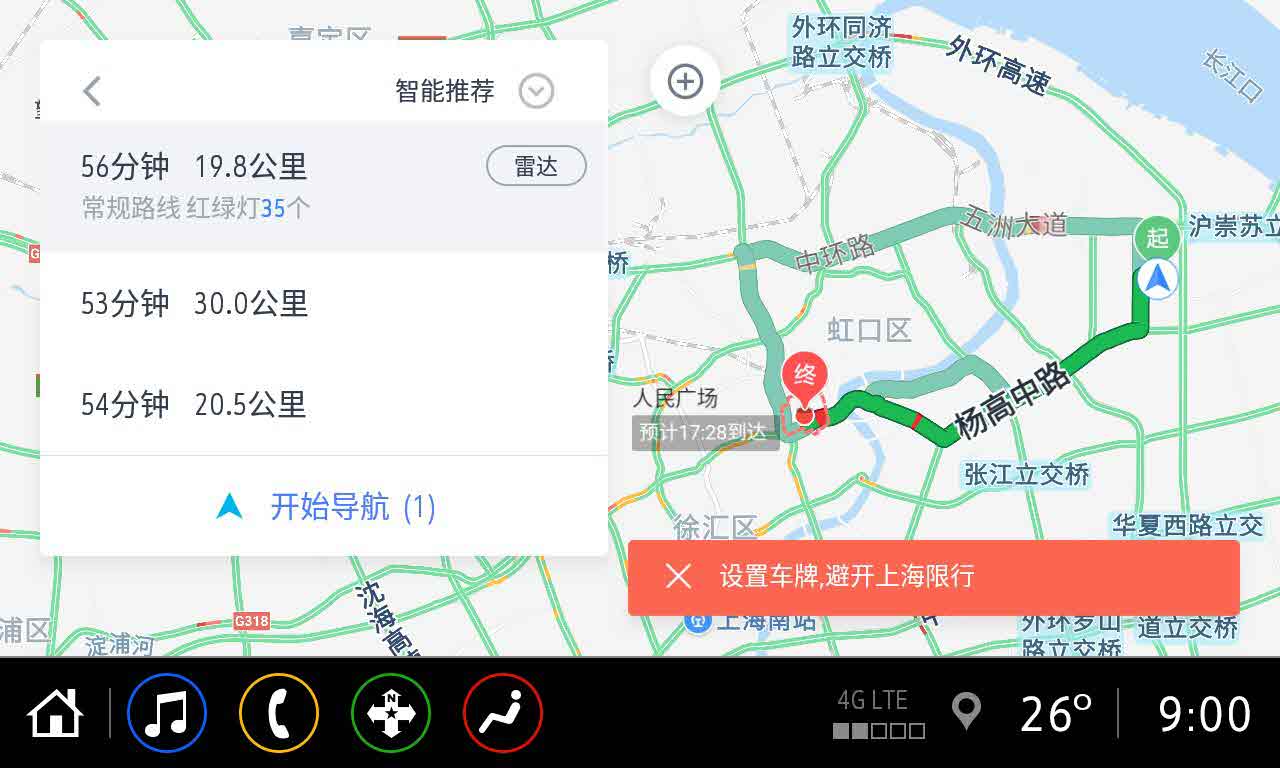Go back from the route options panel
Screen dimensions: 1280x768
tap(92, 91)
